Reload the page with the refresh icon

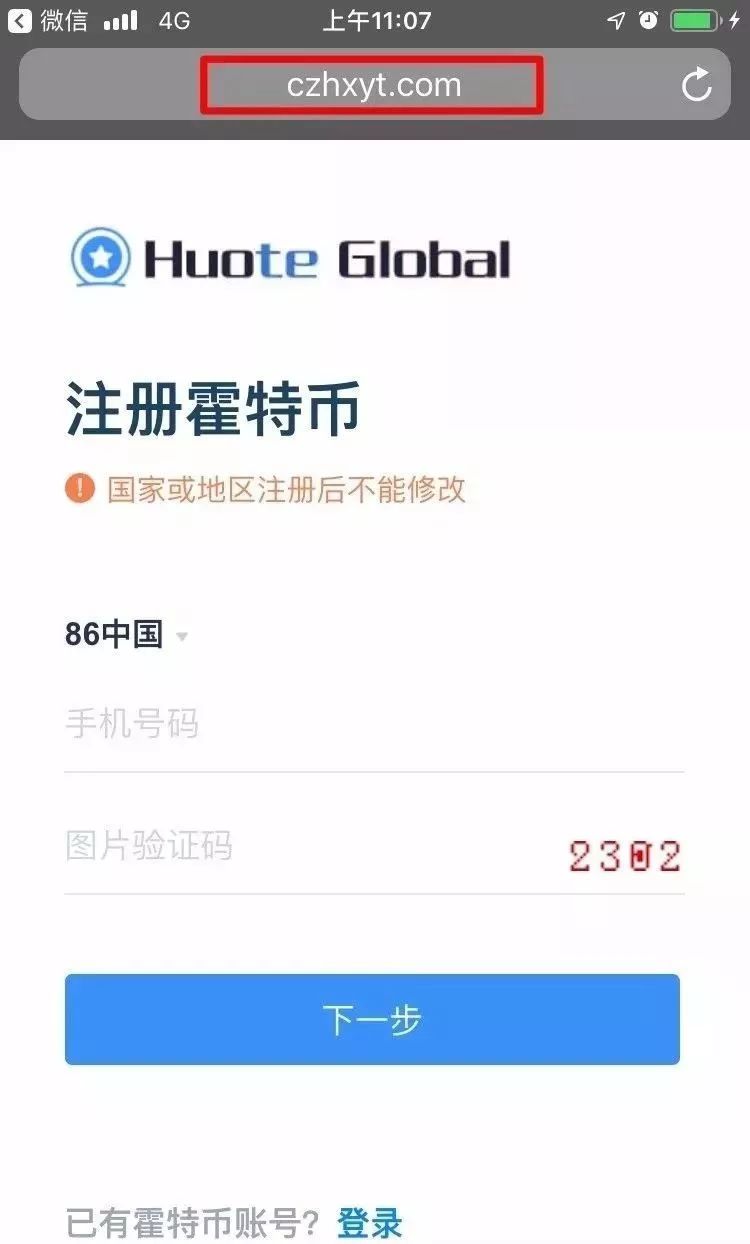[x=697, y=85]
